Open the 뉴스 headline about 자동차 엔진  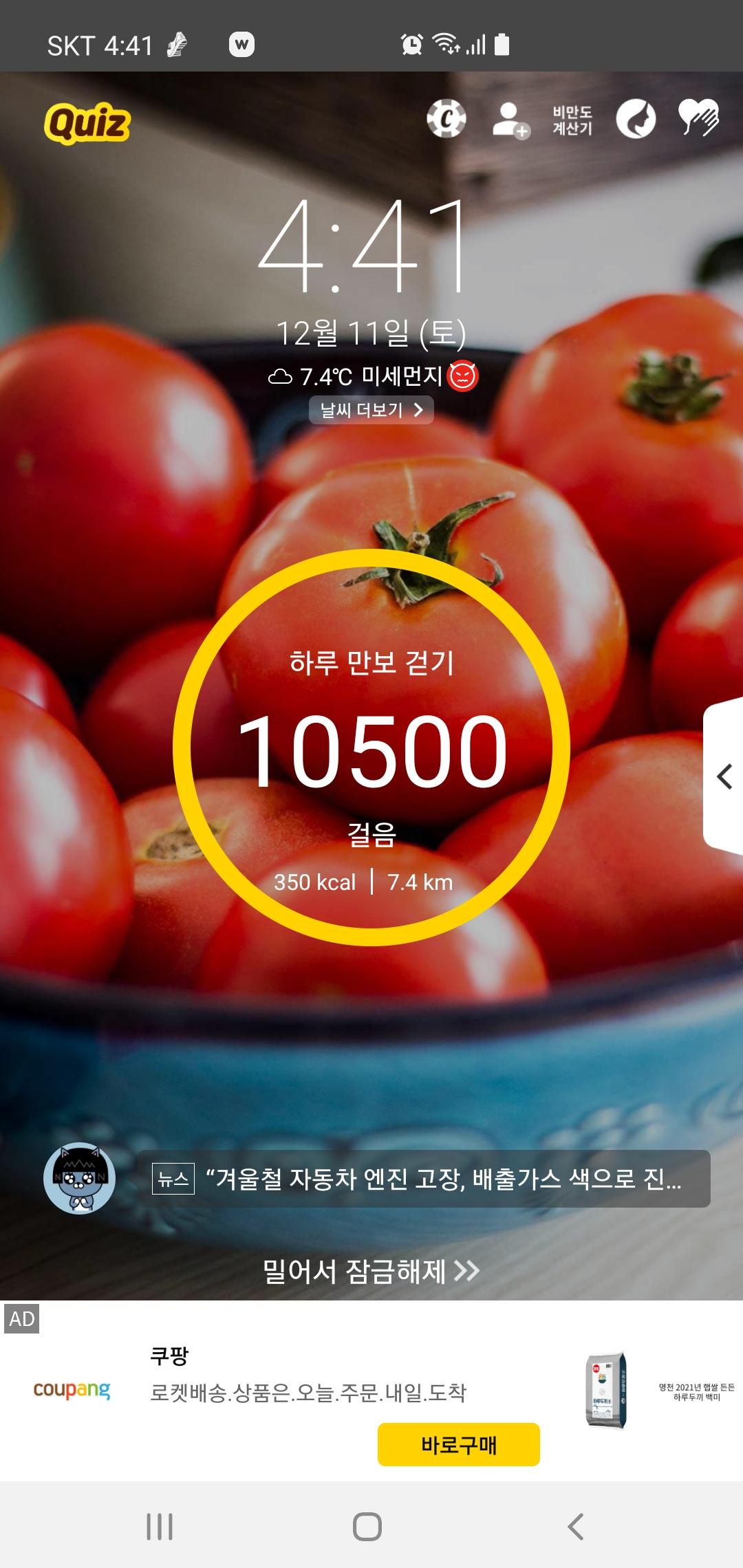click(423, 1179)
